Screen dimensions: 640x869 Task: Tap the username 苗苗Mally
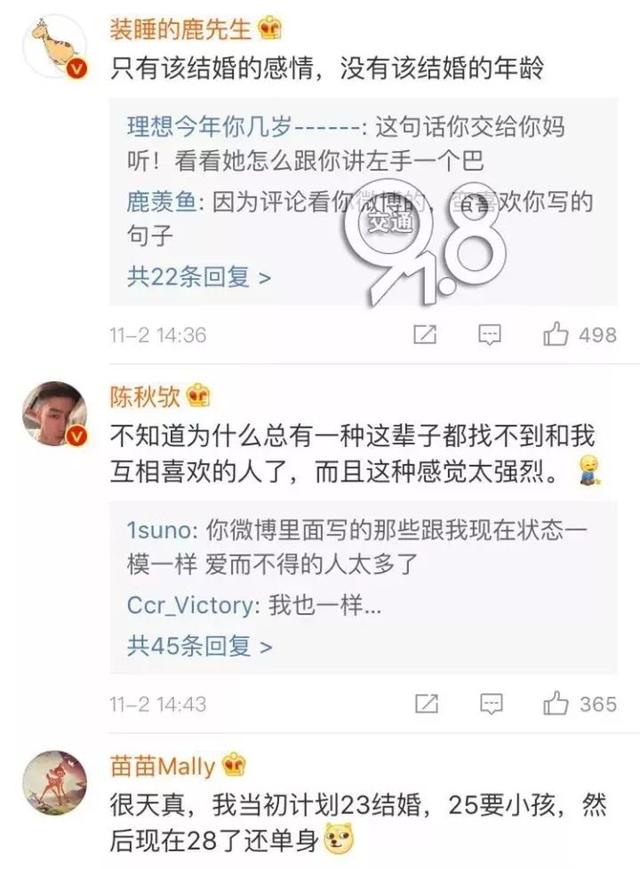click(163, 767)
